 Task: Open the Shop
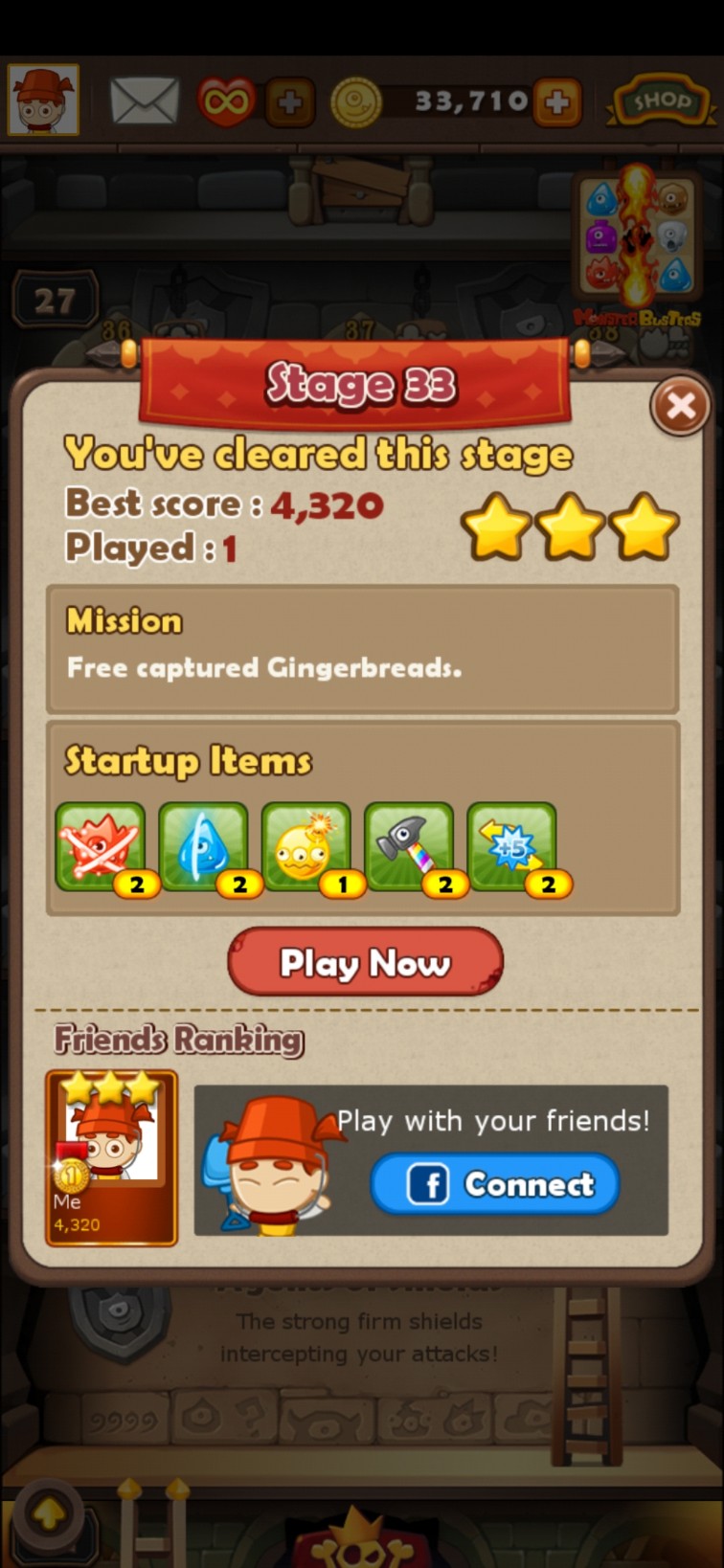(x=661, y=101)
